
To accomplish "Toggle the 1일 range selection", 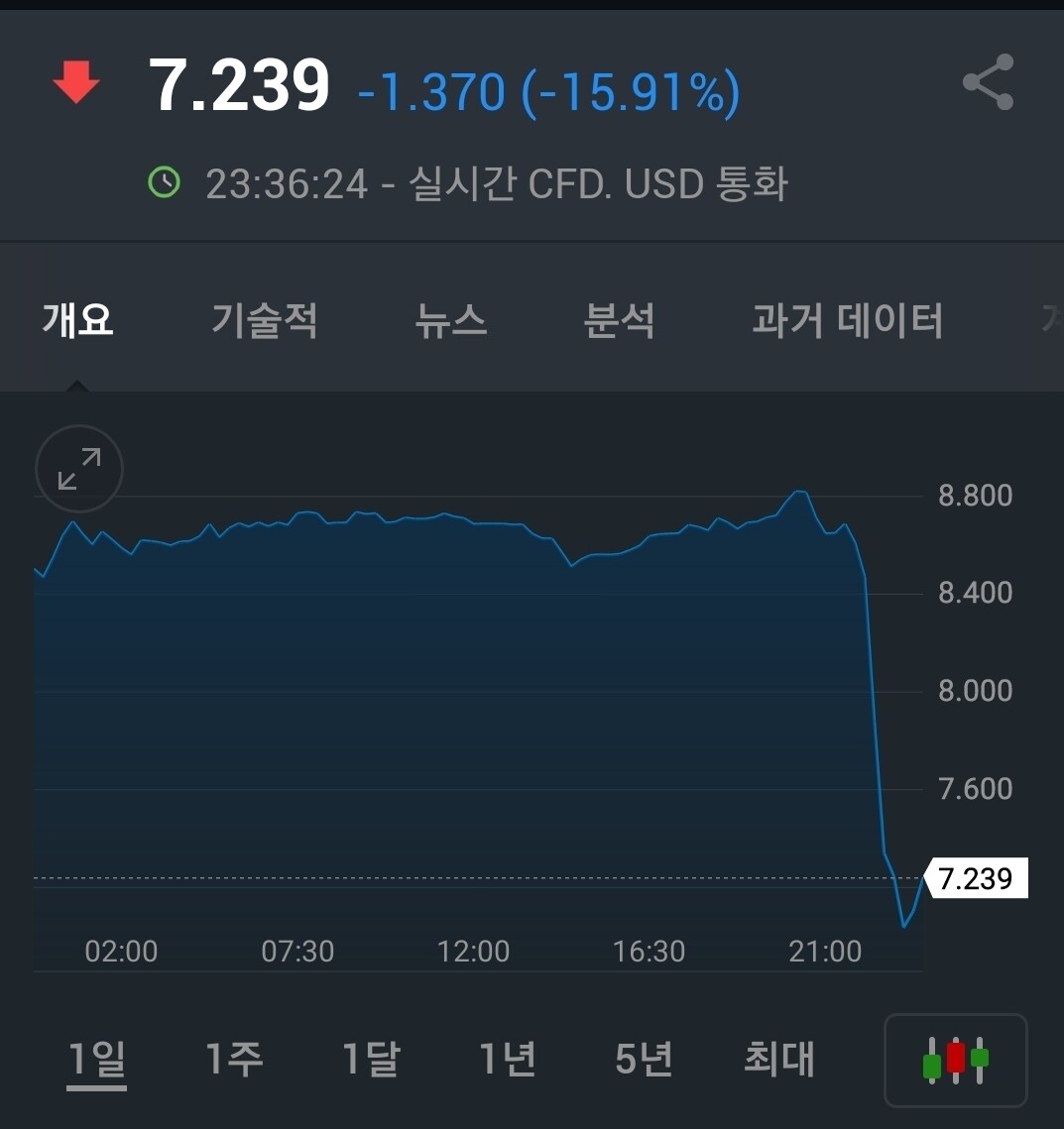I will [x=97, y=1059].
